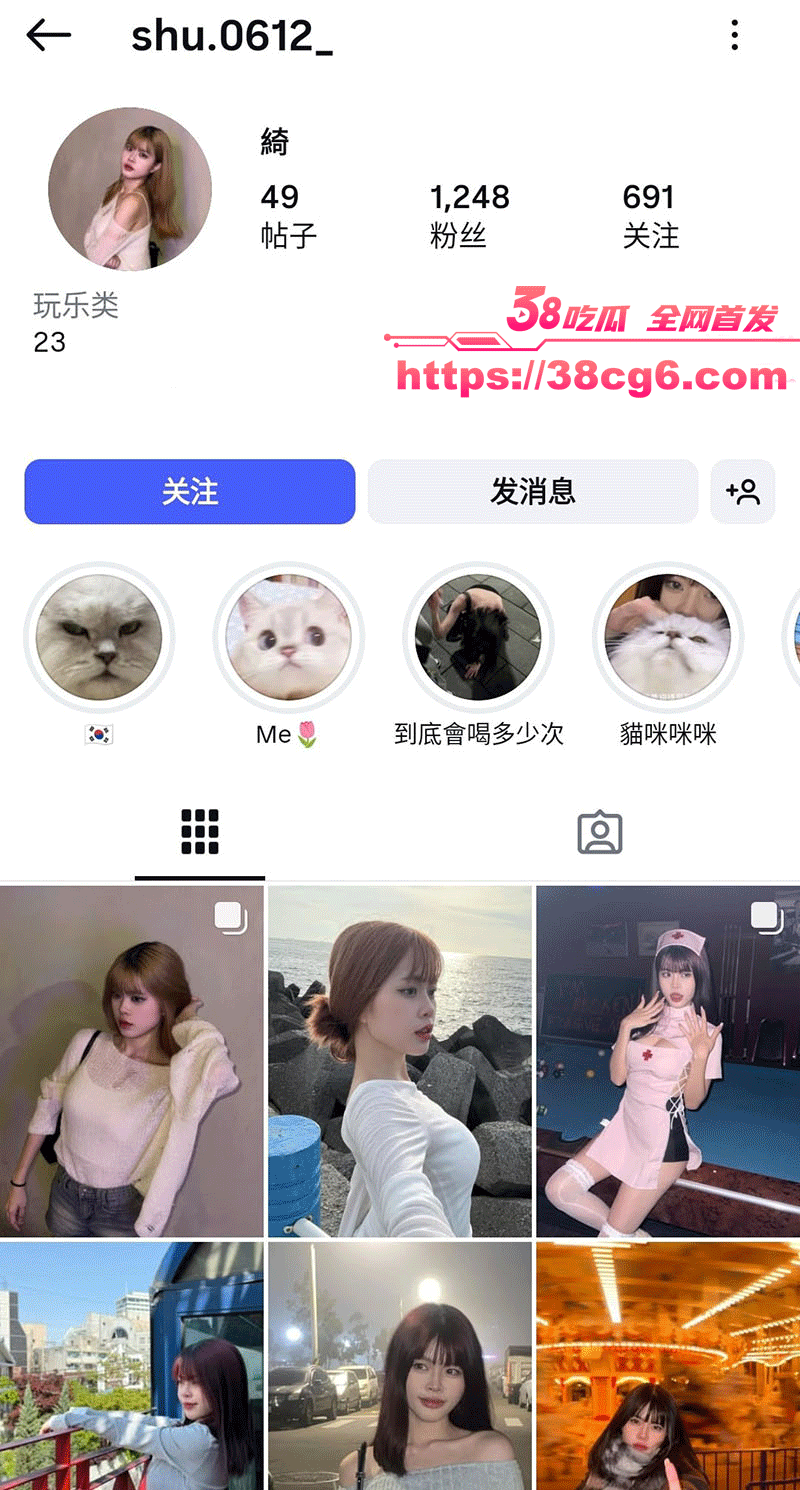Open the 1,248 粉丝 followers list
The width and height of the screenshot is (800, 1490).
coord(469,213)
